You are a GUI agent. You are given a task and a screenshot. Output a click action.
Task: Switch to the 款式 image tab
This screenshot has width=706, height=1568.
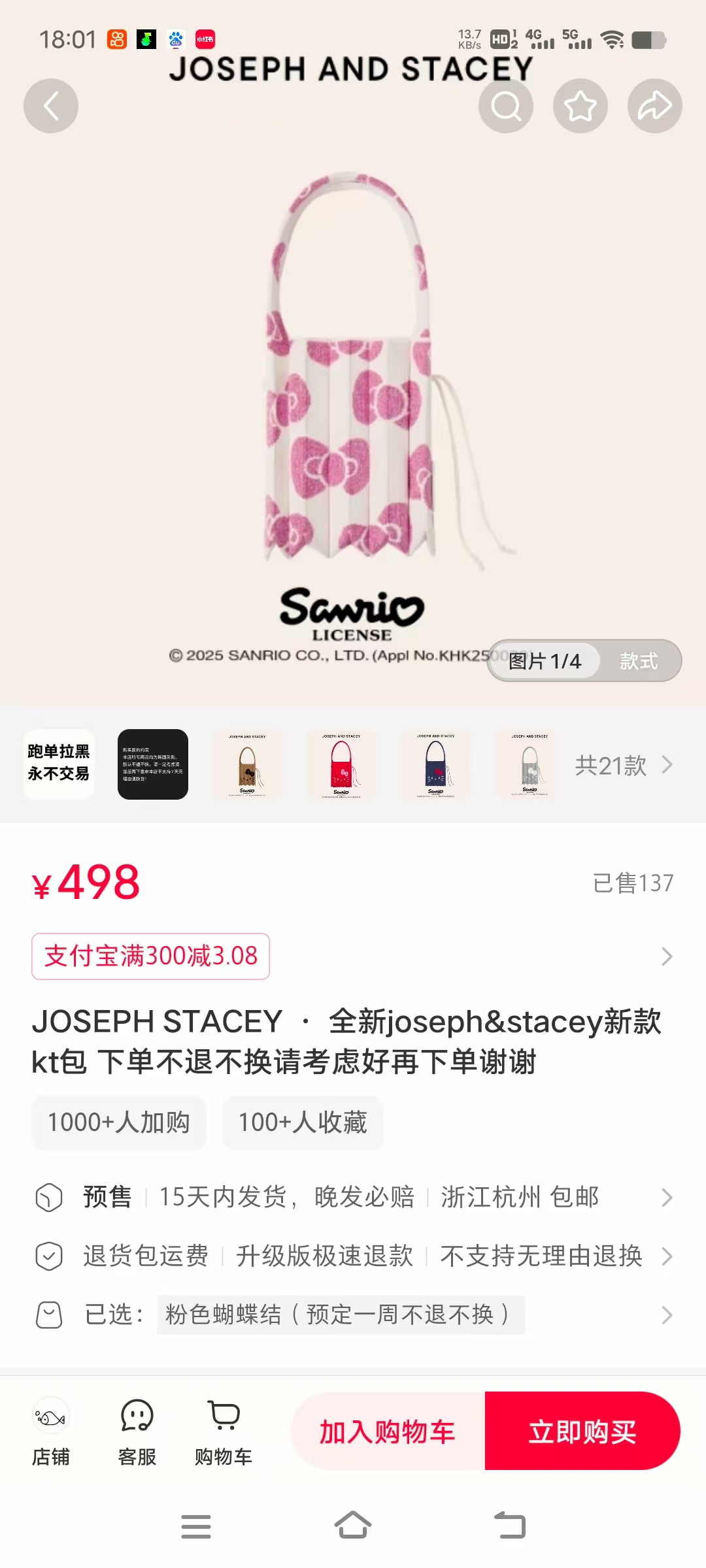tap(639, 661)
